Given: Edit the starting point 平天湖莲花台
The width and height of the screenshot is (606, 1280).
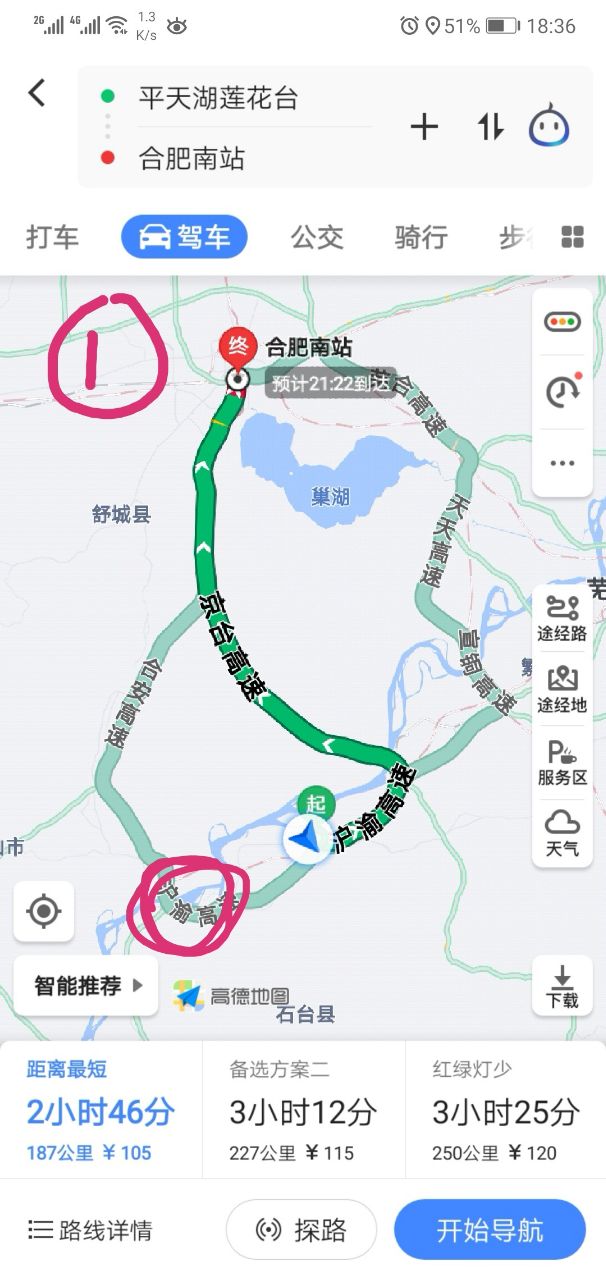Looking at the screenshot, I should (218, 98).
